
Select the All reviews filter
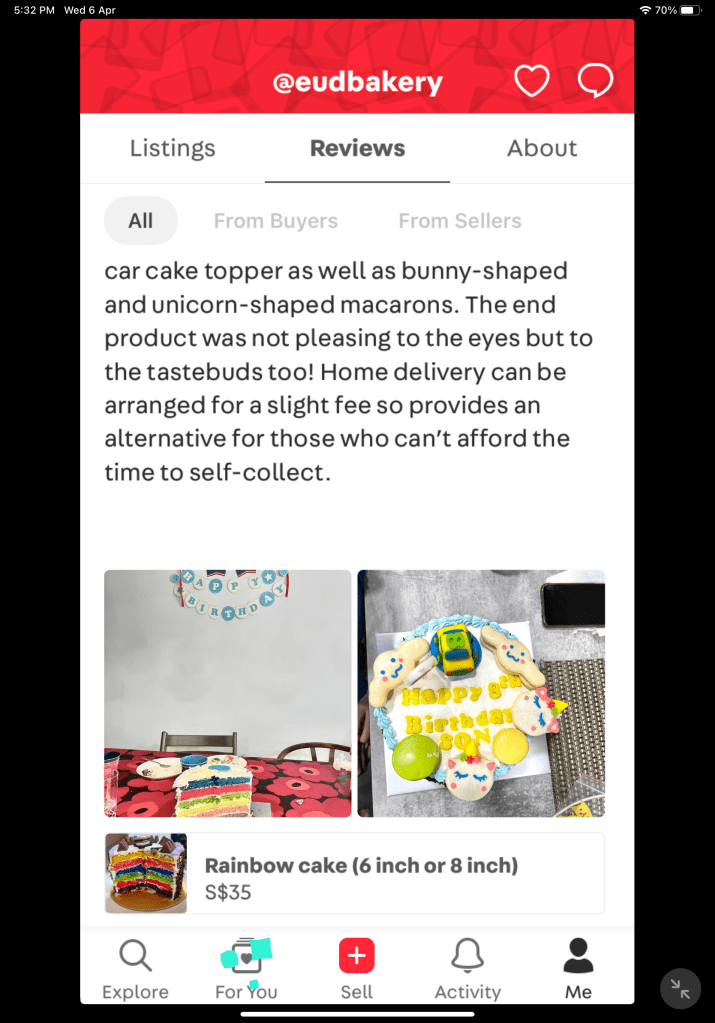pos(140,221)
